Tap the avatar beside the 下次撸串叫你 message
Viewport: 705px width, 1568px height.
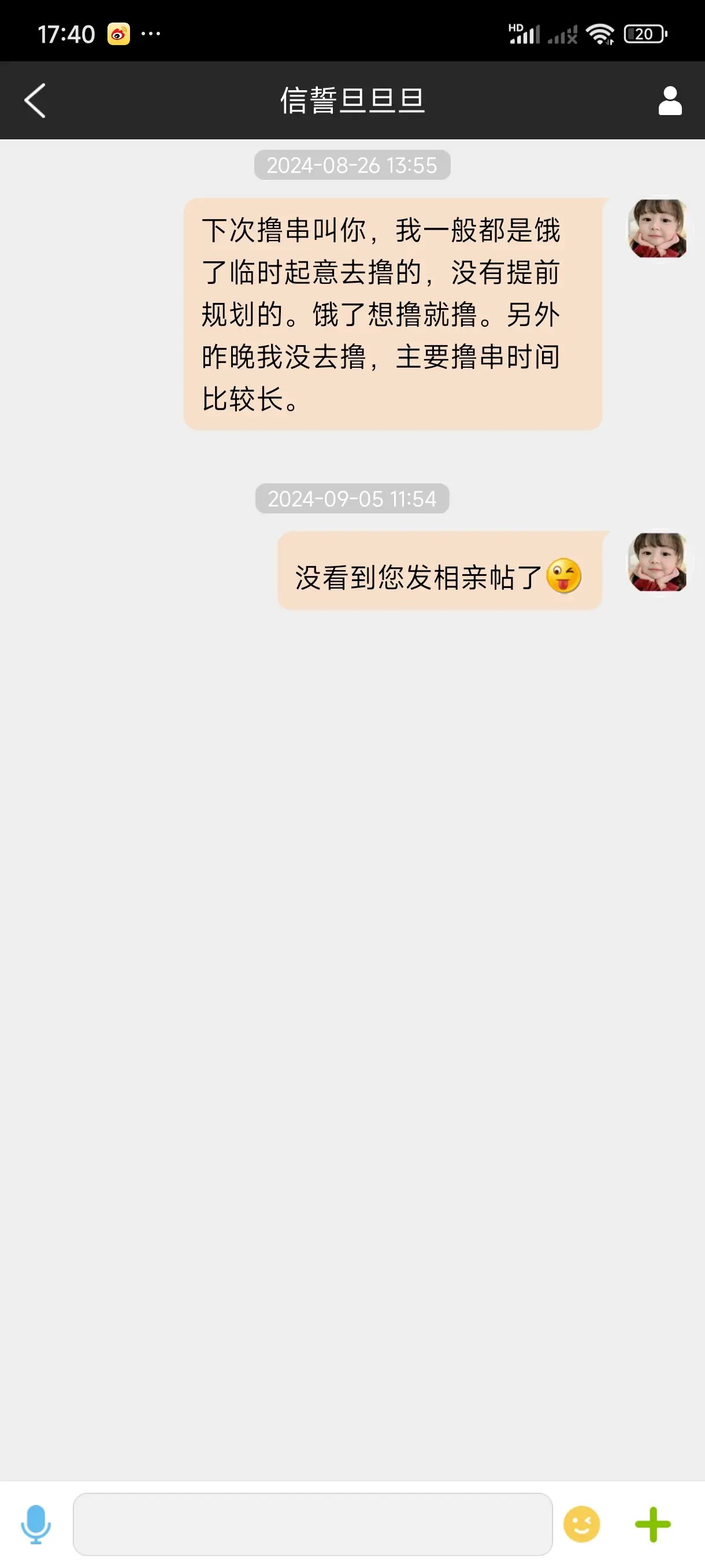(658, 228)
